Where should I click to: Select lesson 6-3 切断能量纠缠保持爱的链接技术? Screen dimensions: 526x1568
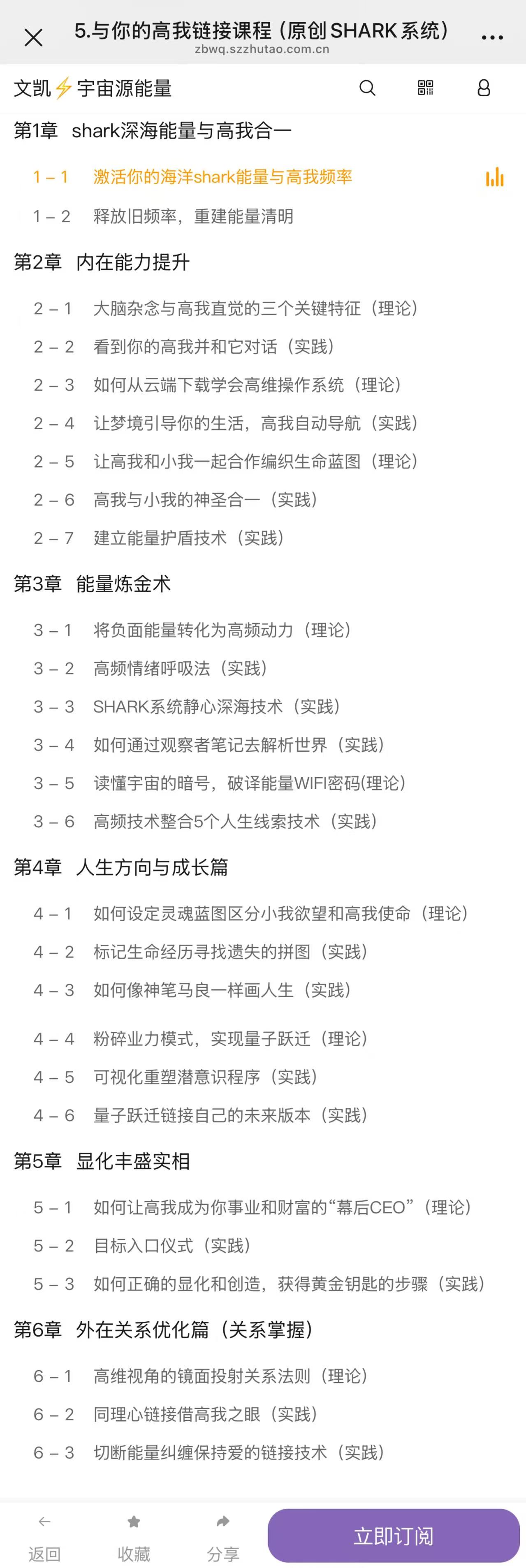[239, 1452]
